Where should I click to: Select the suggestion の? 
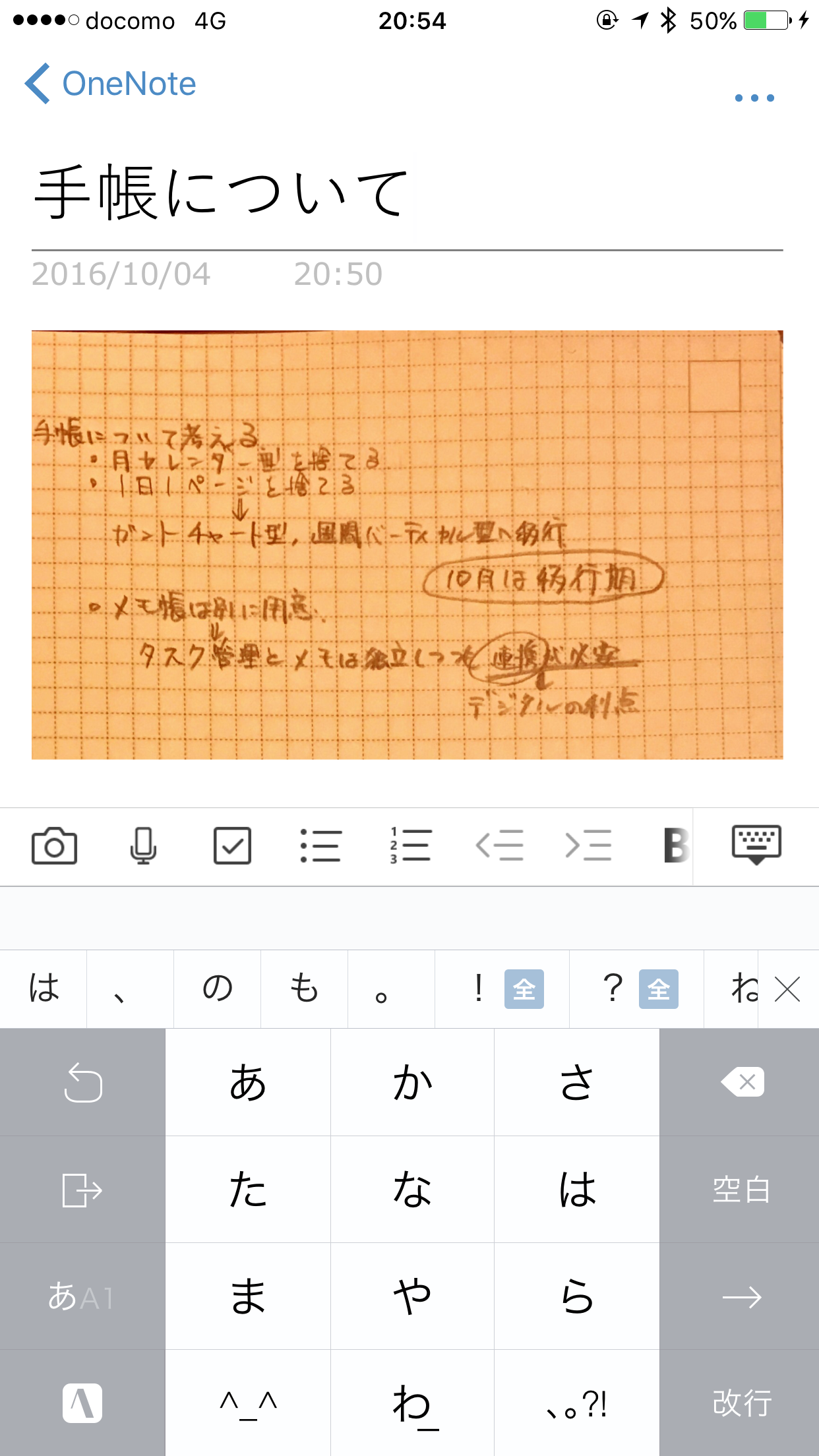coord(217,988)
